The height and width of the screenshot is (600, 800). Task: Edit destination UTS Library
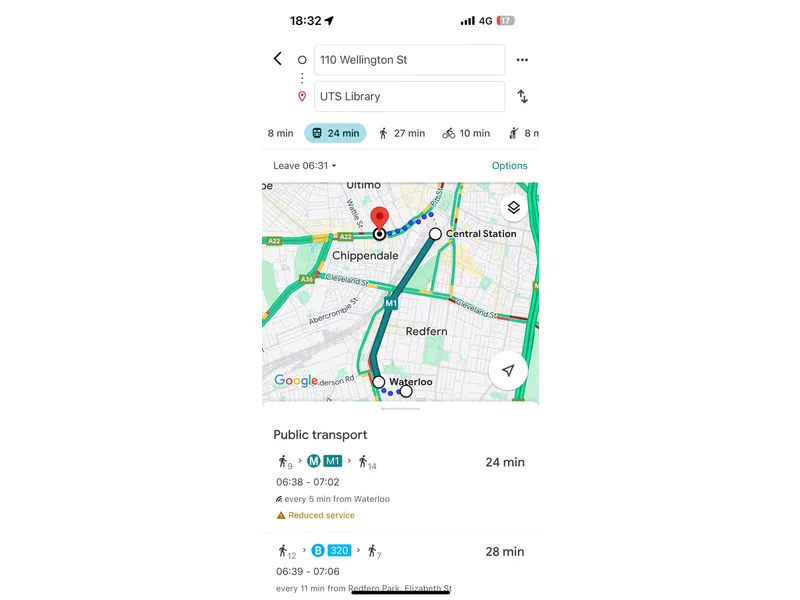click(x=408, y=97)
